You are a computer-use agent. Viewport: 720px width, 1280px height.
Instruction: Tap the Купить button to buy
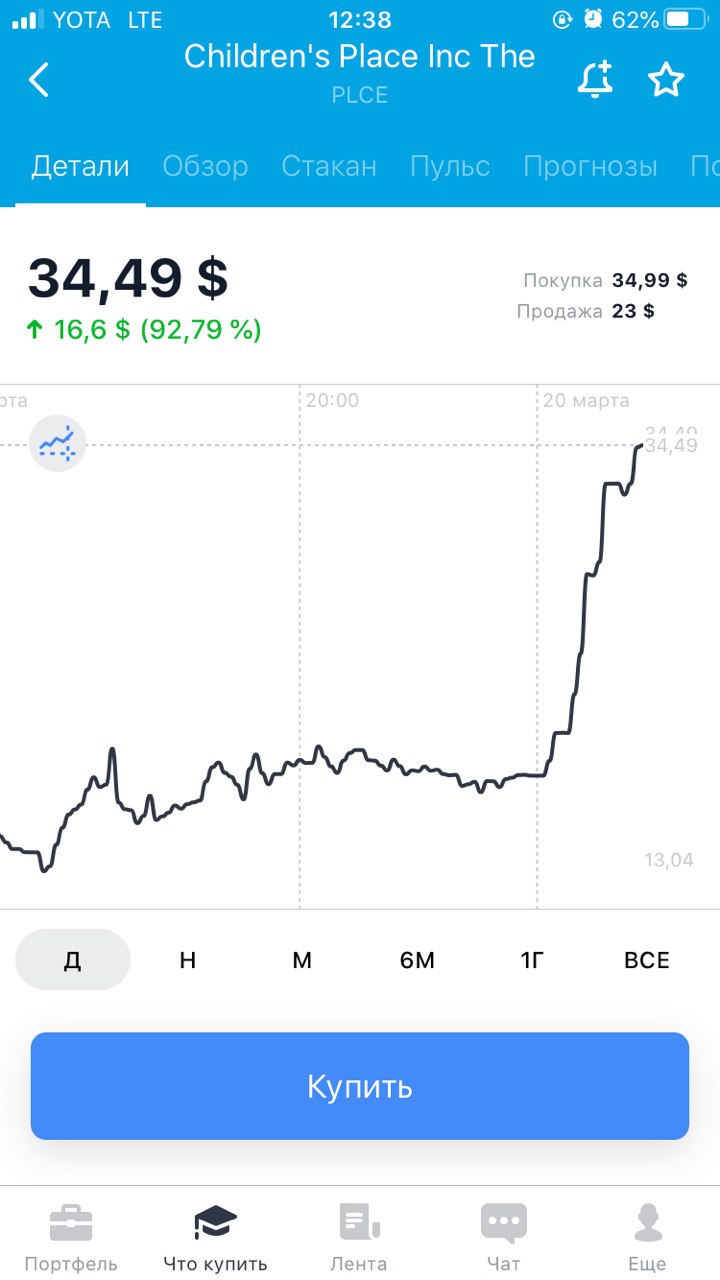(360, 1086)
